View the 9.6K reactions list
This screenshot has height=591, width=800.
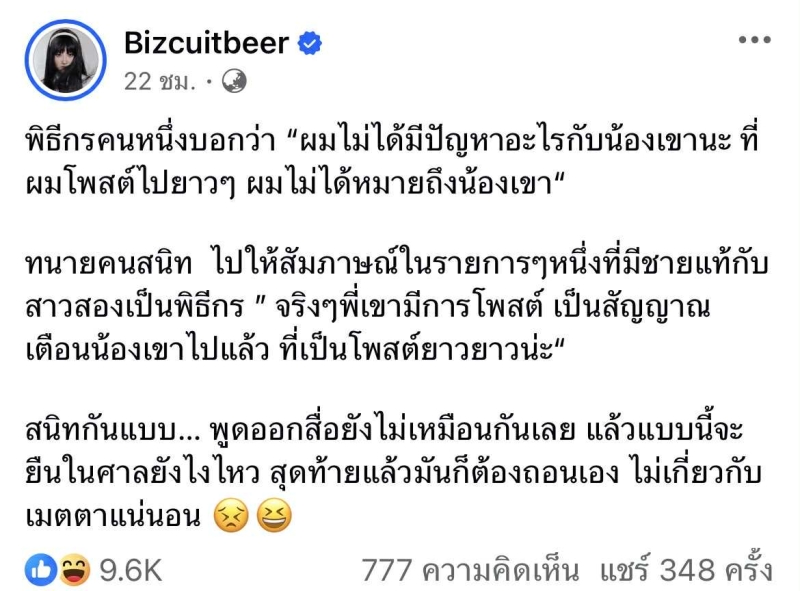coord(130,570)
